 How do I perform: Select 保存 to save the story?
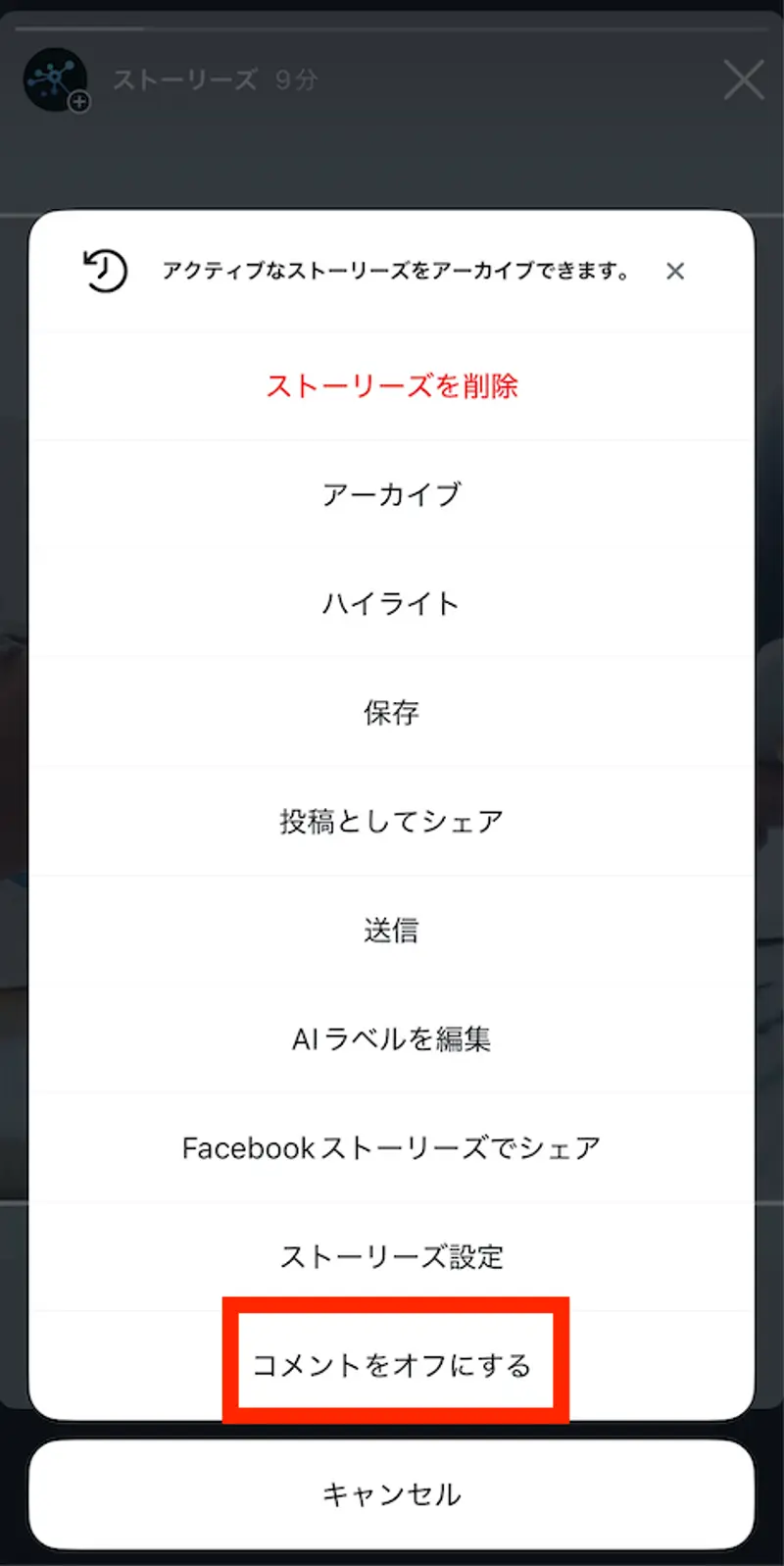tap(392, 713)
